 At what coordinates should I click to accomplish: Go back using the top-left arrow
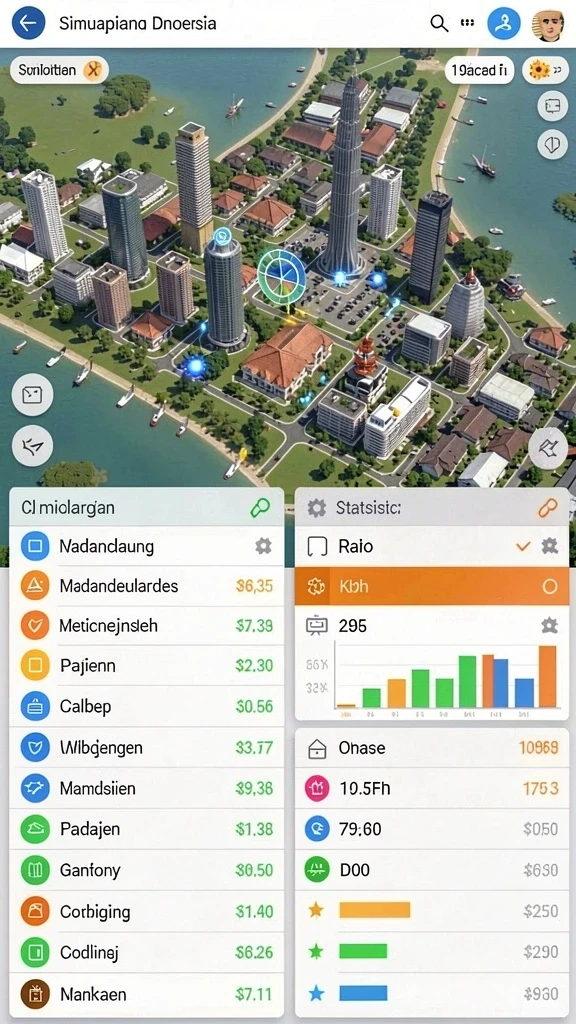28,24
